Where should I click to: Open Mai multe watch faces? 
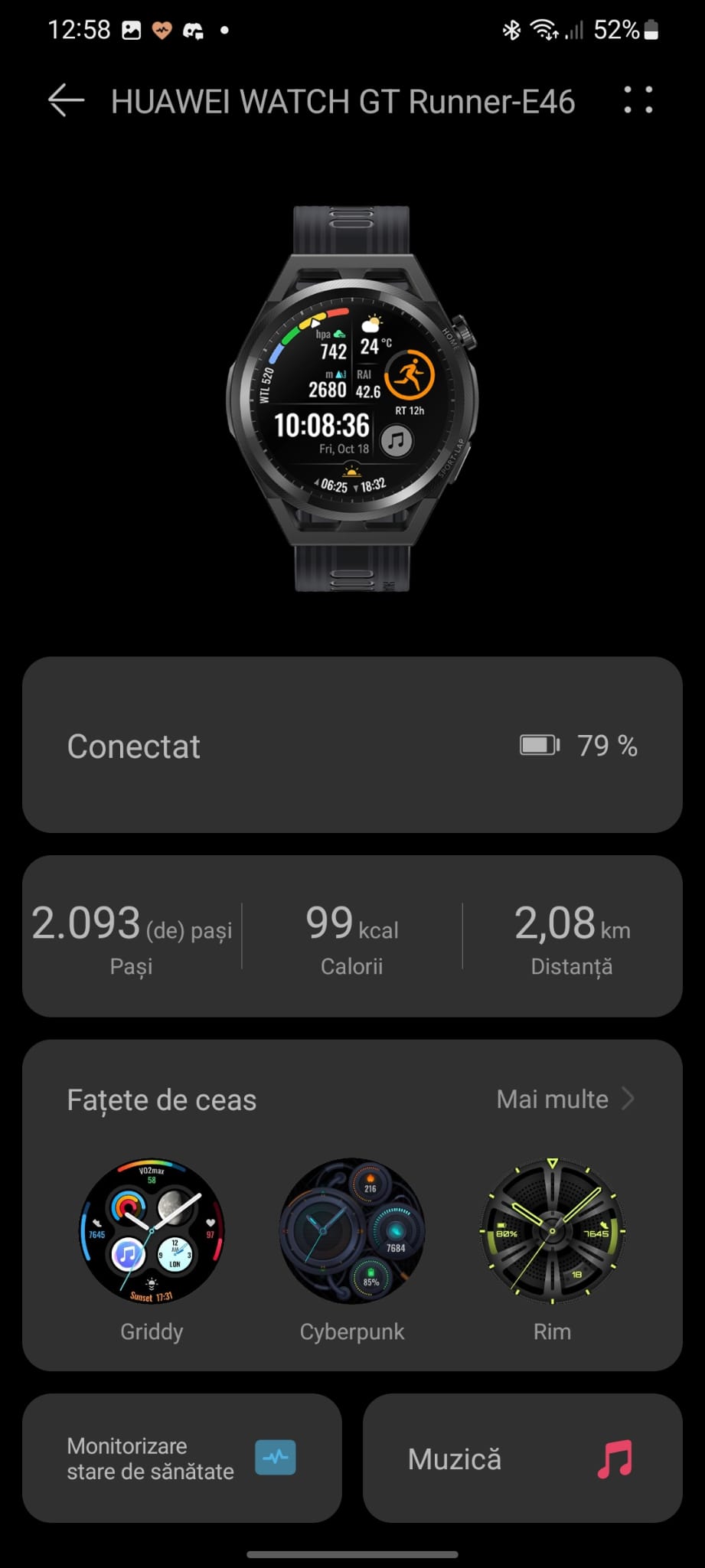565,1099
